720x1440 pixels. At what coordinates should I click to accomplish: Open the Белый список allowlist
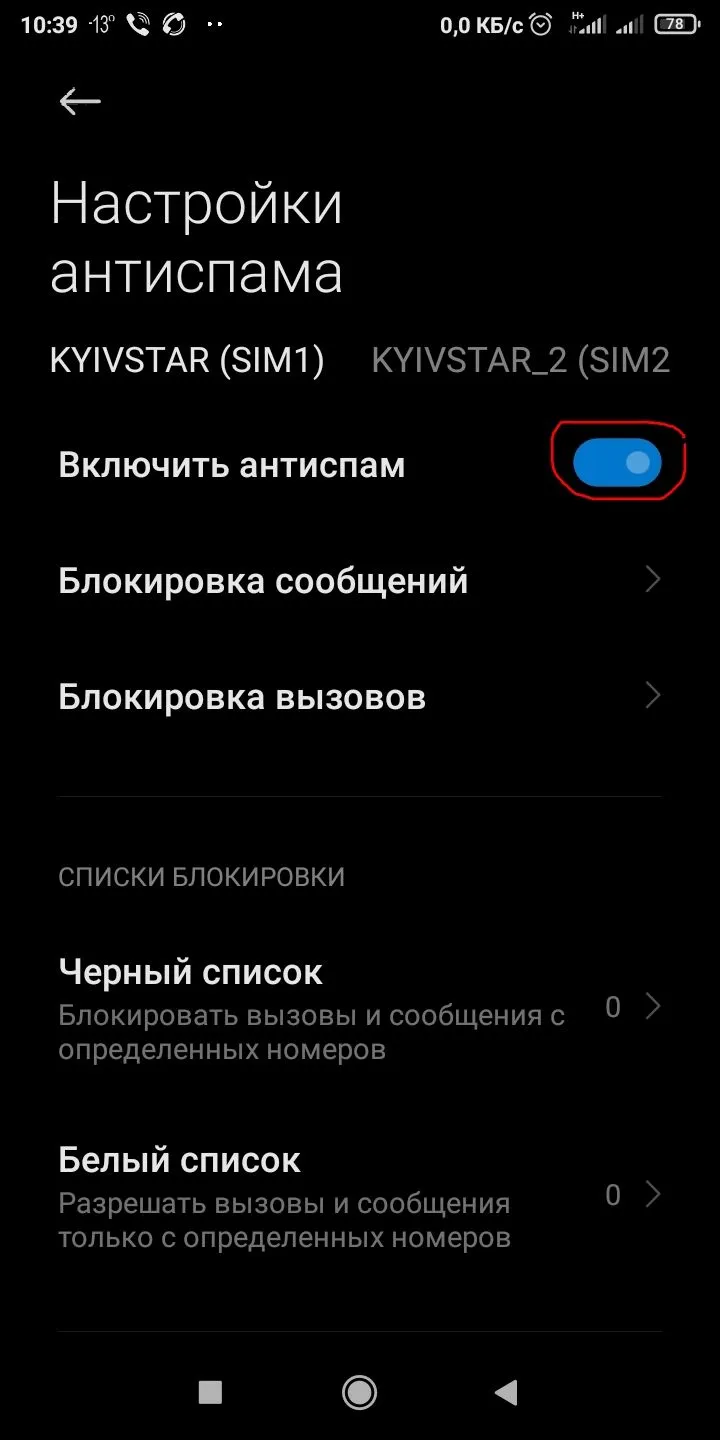pyautogui.click(x=360, y=1196)
